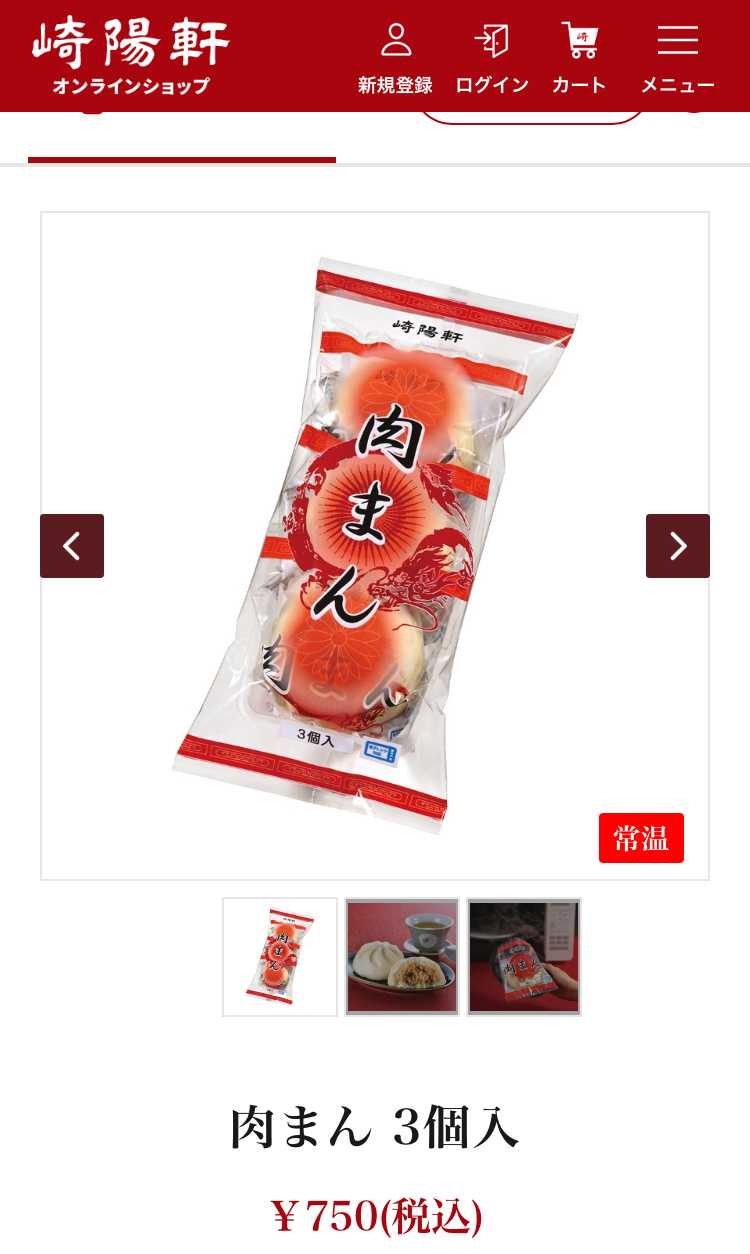This screenshot has height=1254, width=750.
Task: Show the previous product image
Action: (x=72, y=546)
